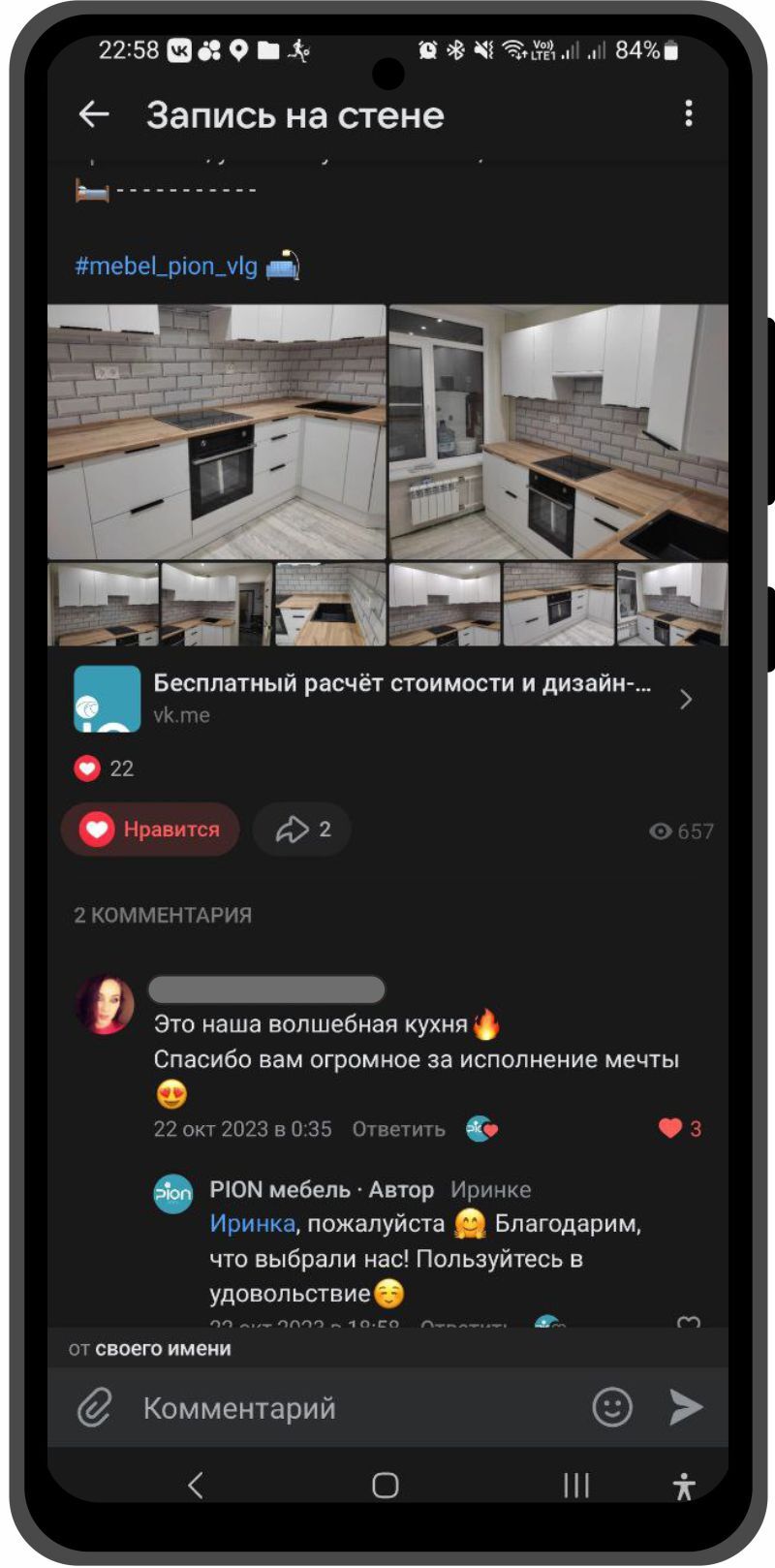
Task: Go back using the arrow in Запись на стене
Action: [92, 115]
